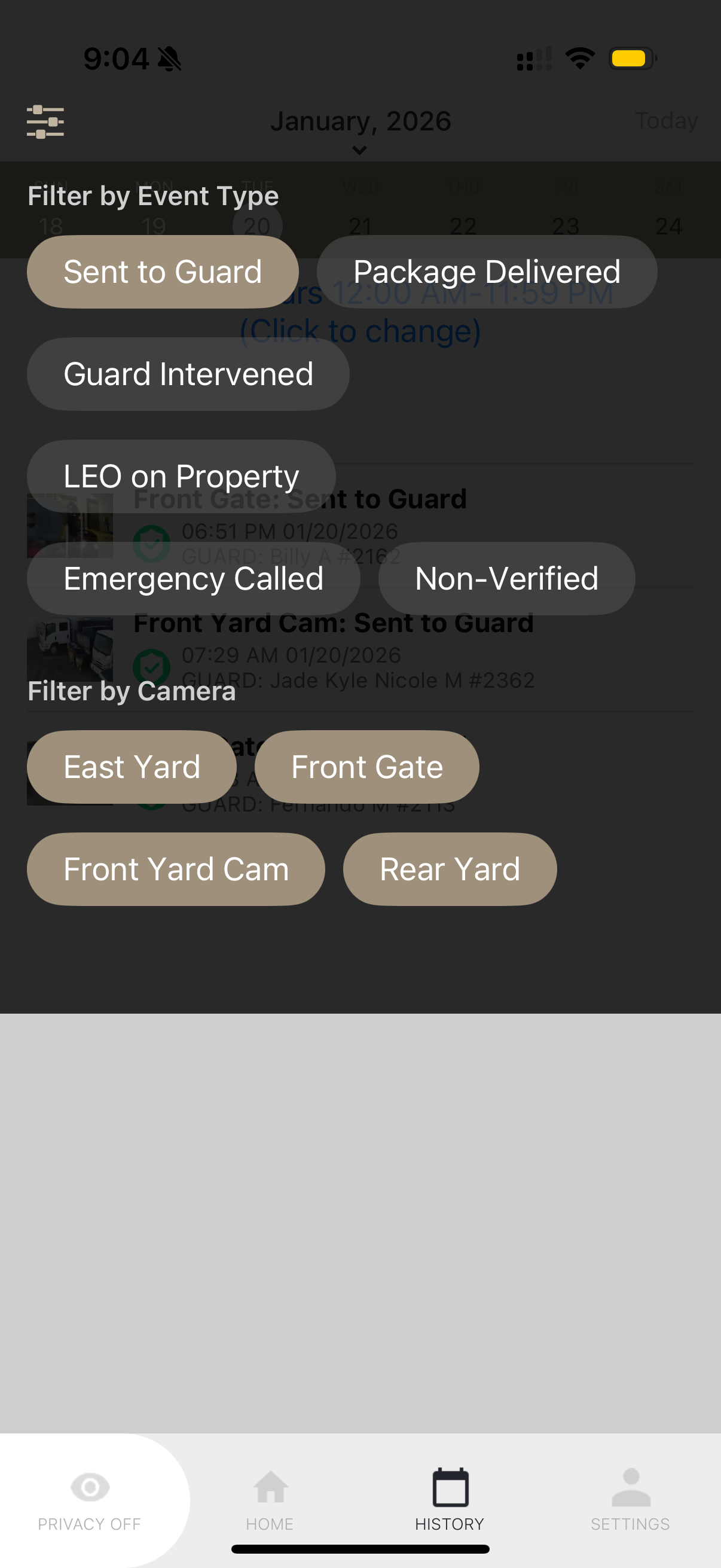Expand the month selector chevron under January 2026
Viewport: 721px width, 1568px height.
tap(359, 149)
